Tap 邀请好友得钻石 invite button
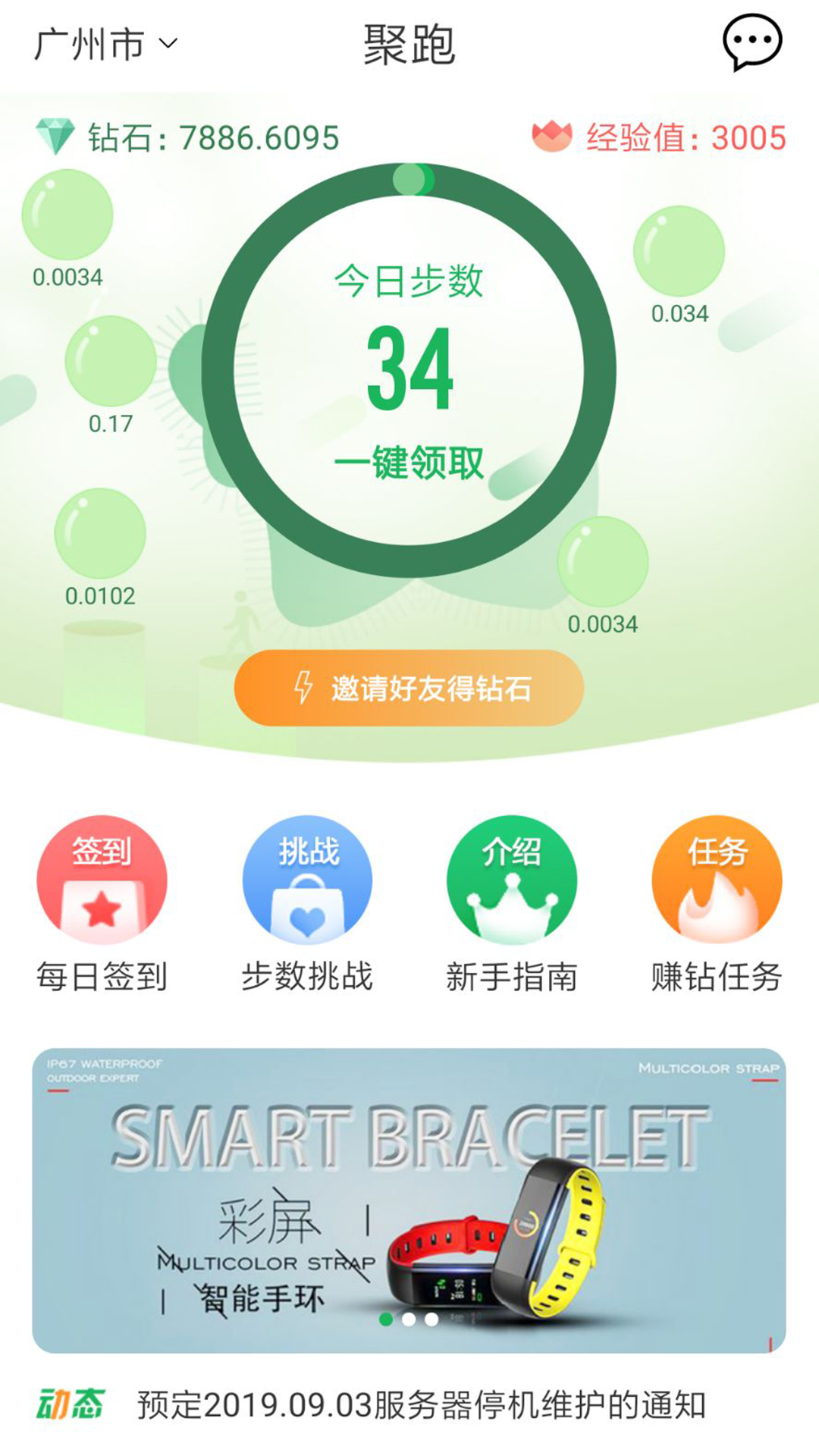This screenshot has height=1456, width=819. coord(409,688)
